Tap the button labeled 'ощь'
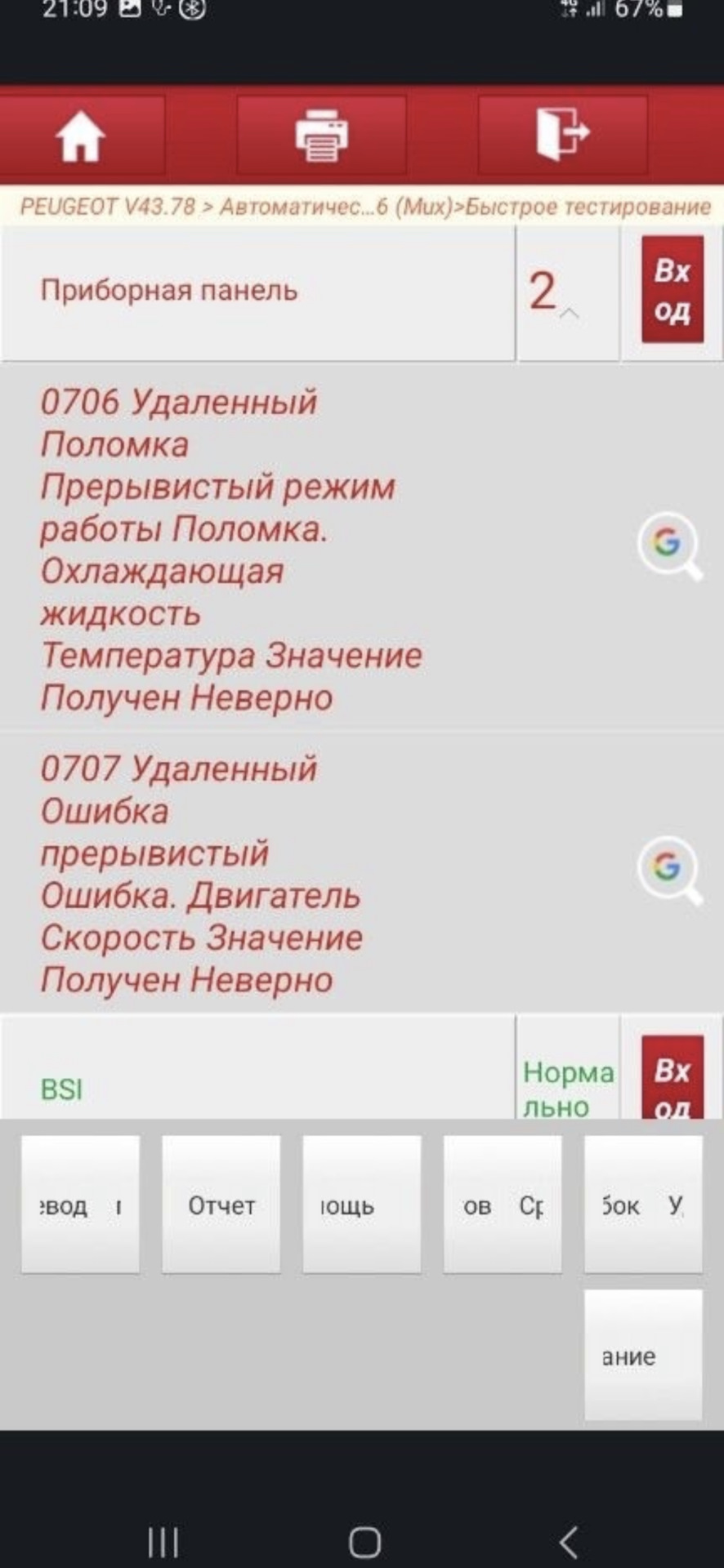Image resolution: width=724 pixels, height=1568 pixels. click(x=362, y=1205)
